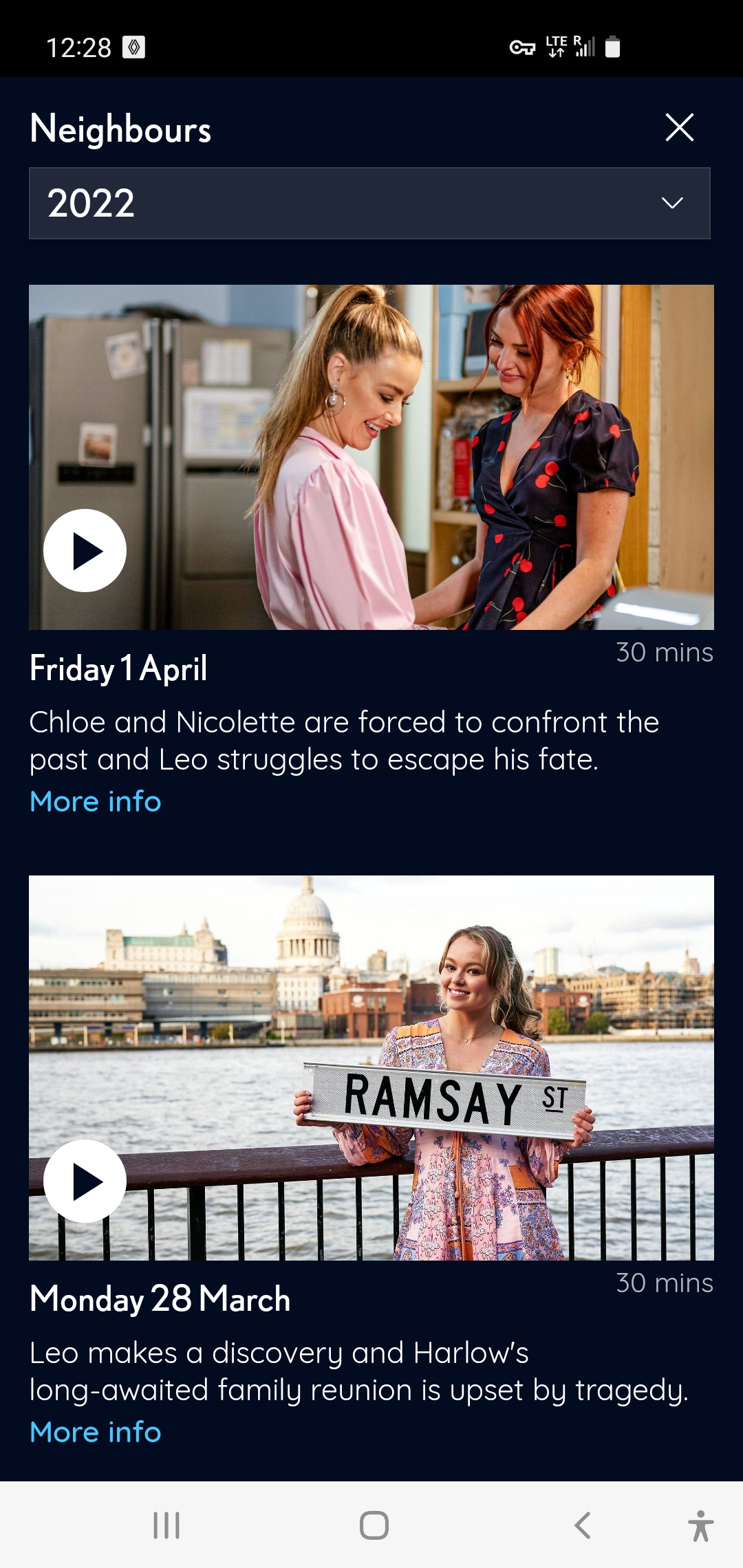The image size is (743, 1568).
Task: Close the Neighbours episode list
Action: [679, 127]
